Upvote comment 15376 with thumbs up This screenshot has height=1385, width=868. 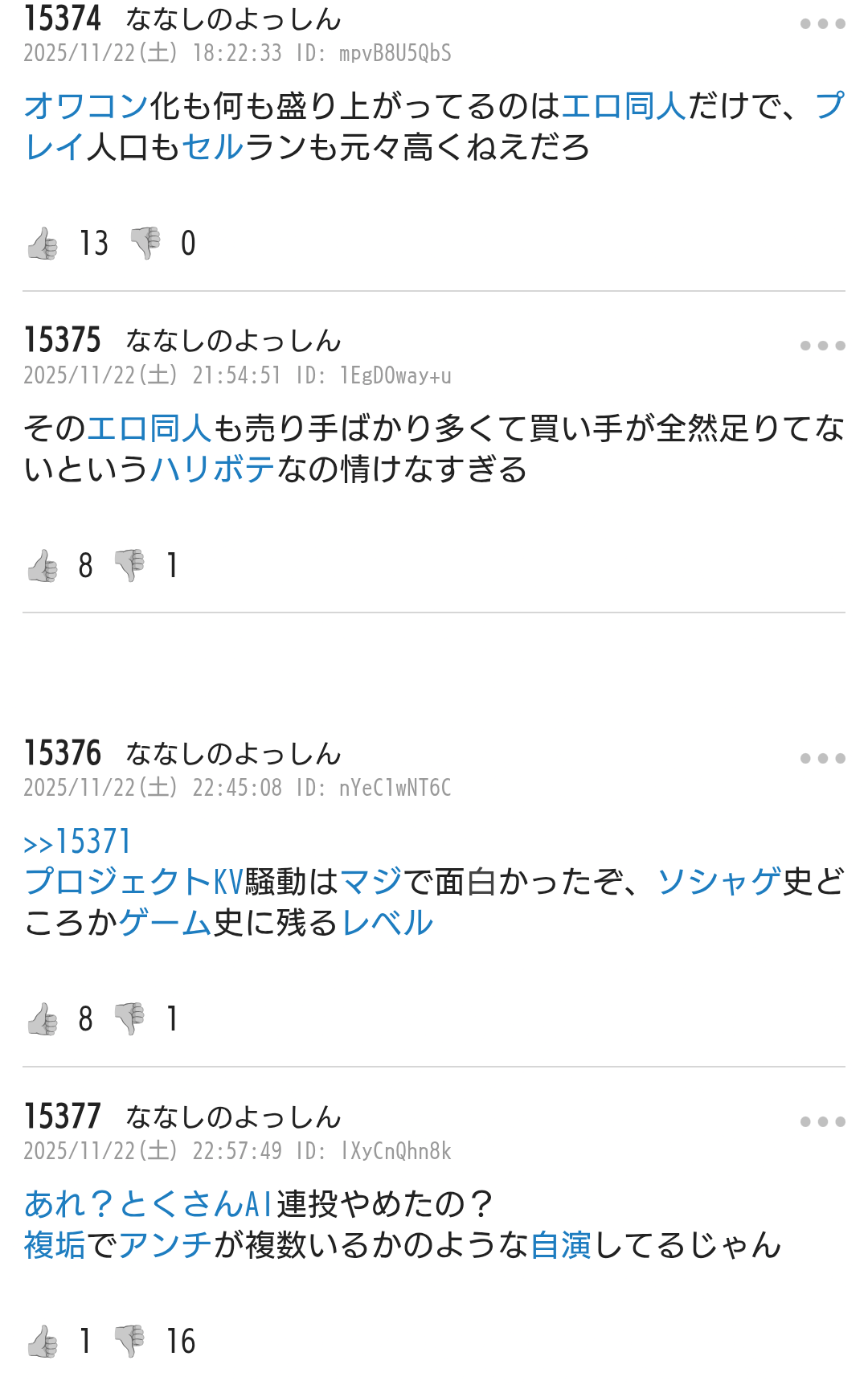(x=43, y=1019)
